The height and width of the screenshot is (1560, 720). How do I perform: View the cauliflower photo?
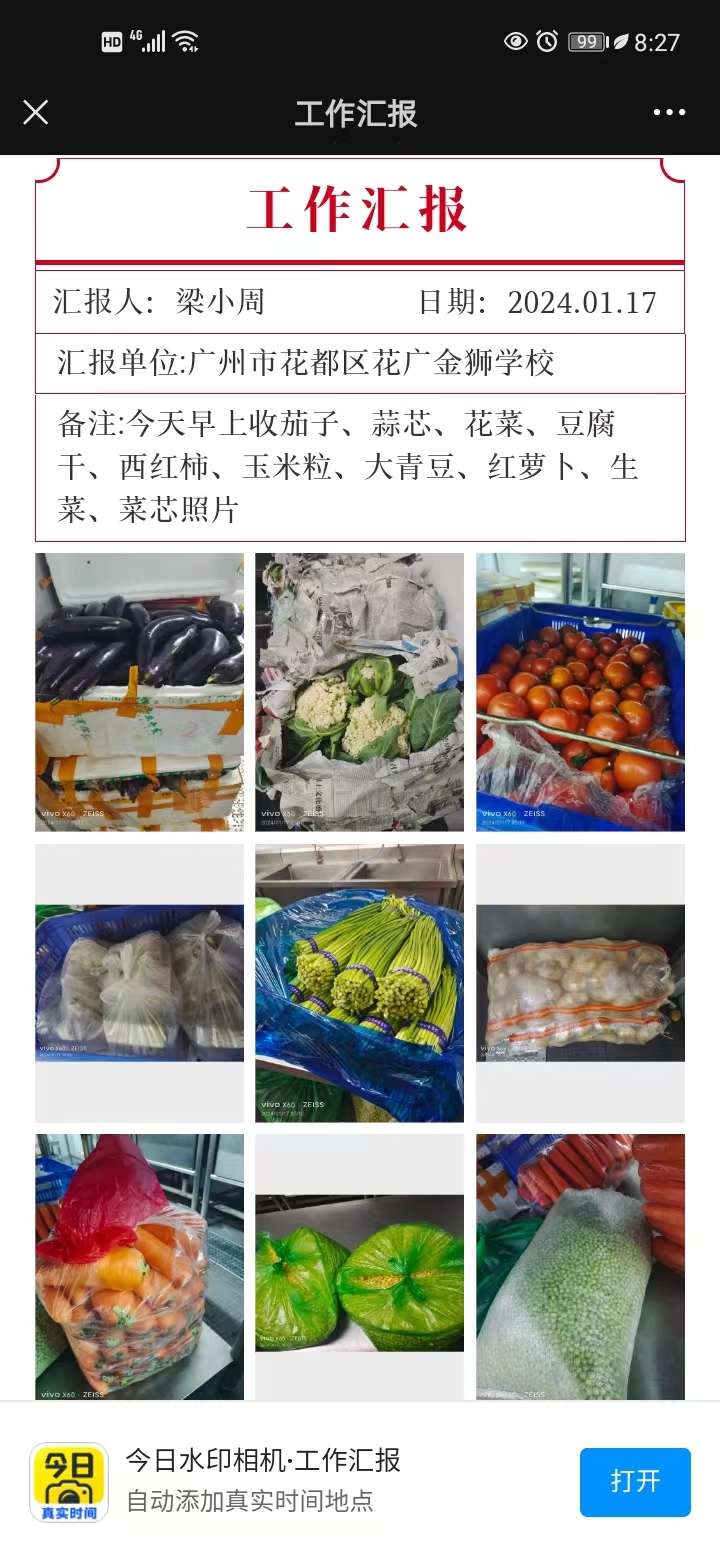click(x=359, y=692)
